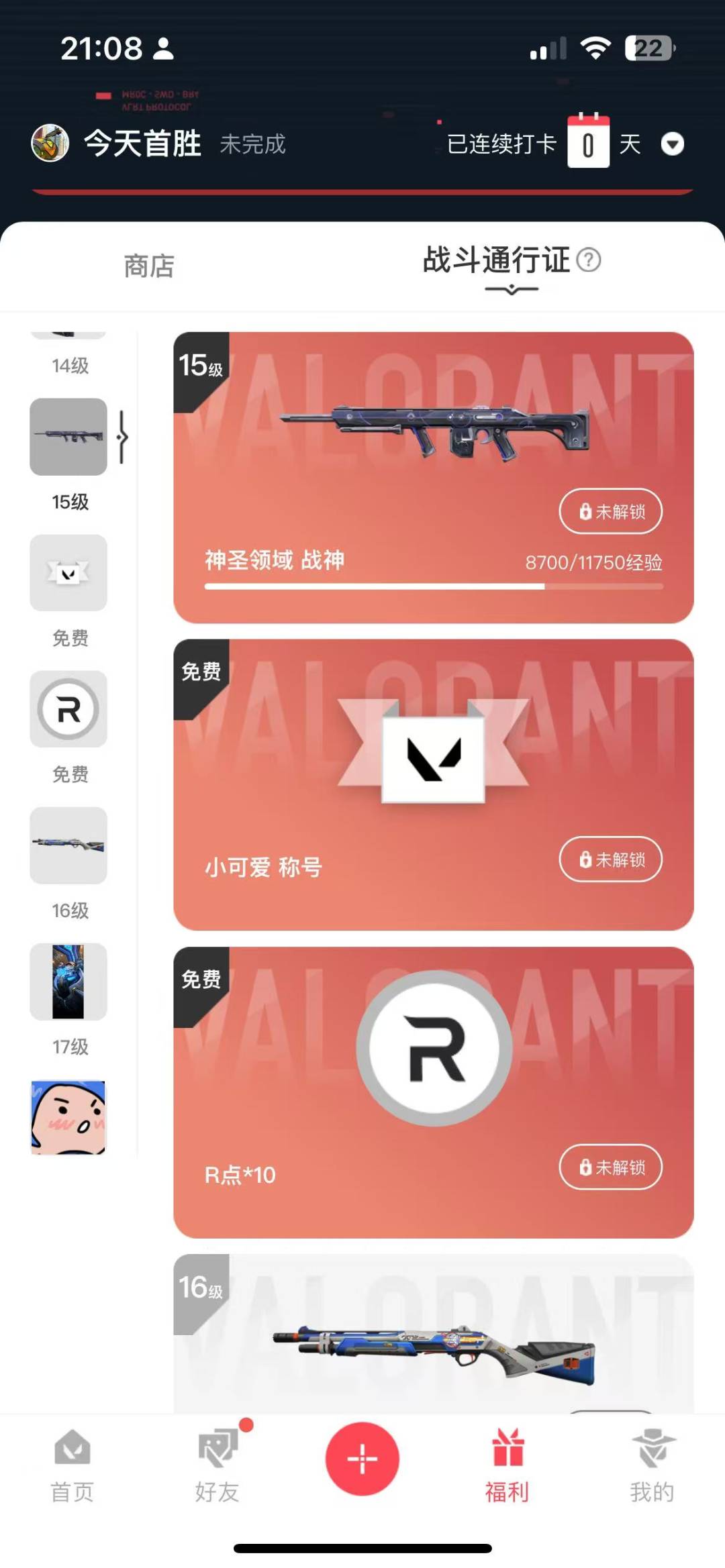
Task: Switch to the 商店 tab
Action: (x=149, y=266)
